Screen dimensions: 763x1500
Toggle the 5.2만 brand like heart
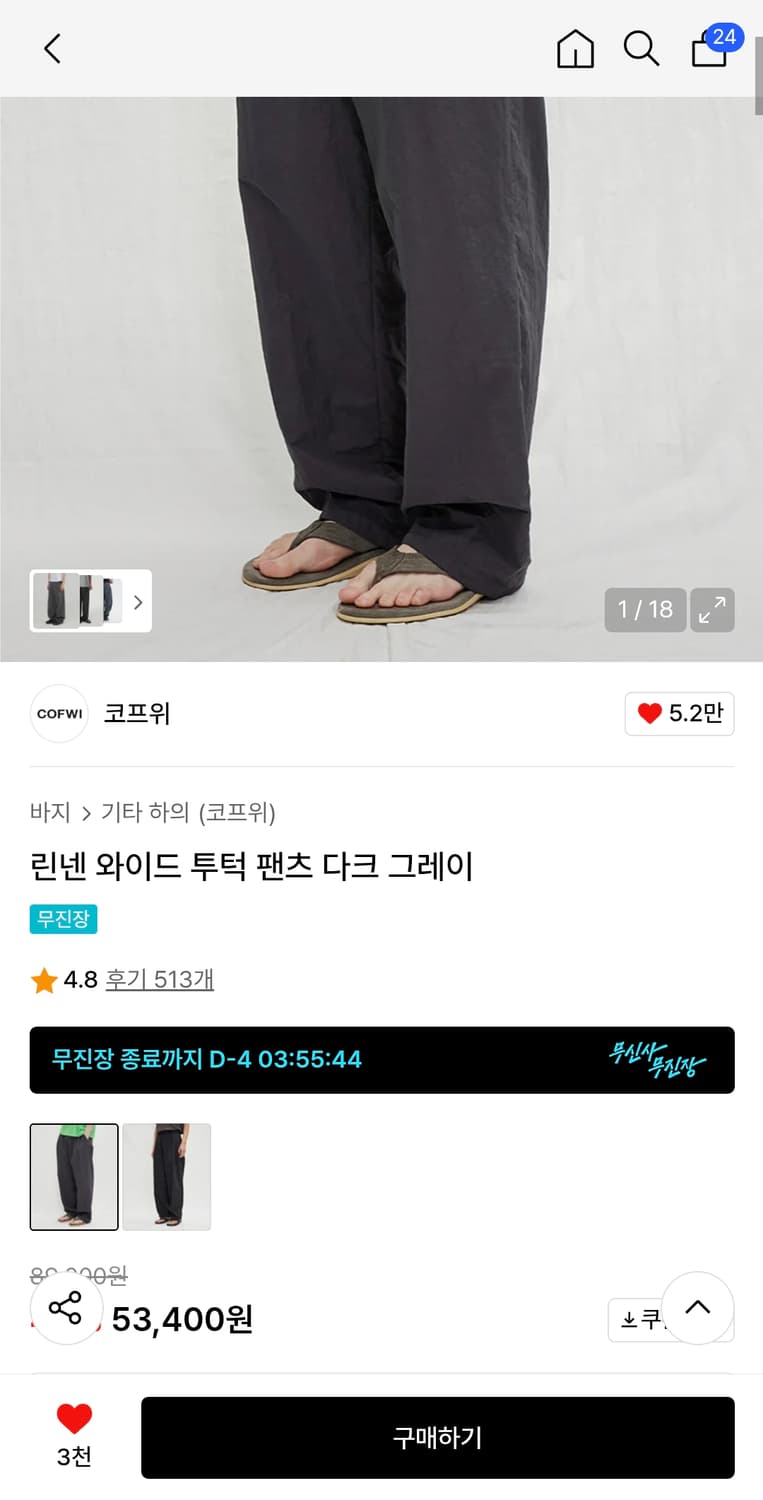point(679,713)
